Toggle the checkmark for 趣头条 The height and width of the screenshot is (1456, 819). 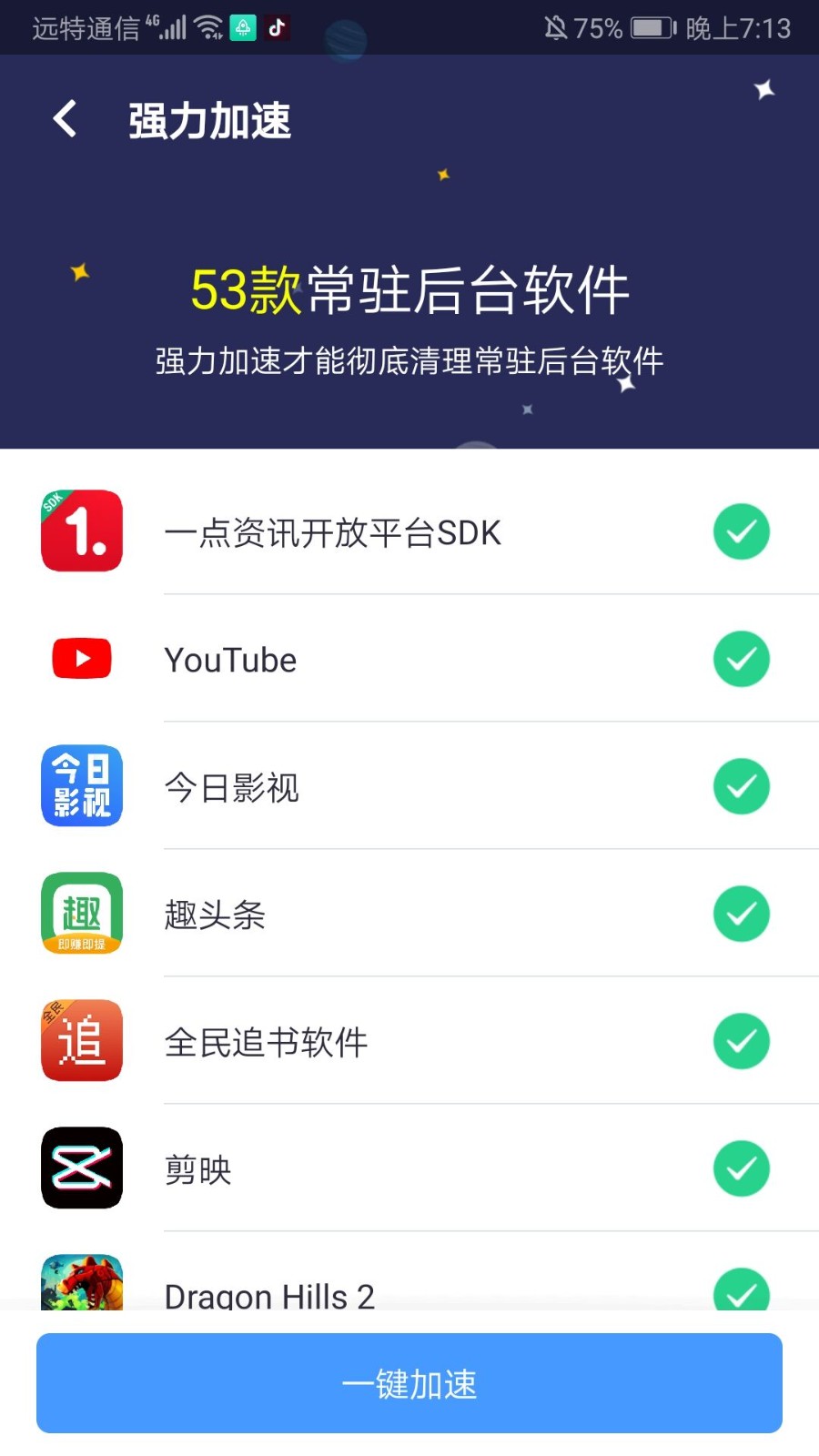741,914
